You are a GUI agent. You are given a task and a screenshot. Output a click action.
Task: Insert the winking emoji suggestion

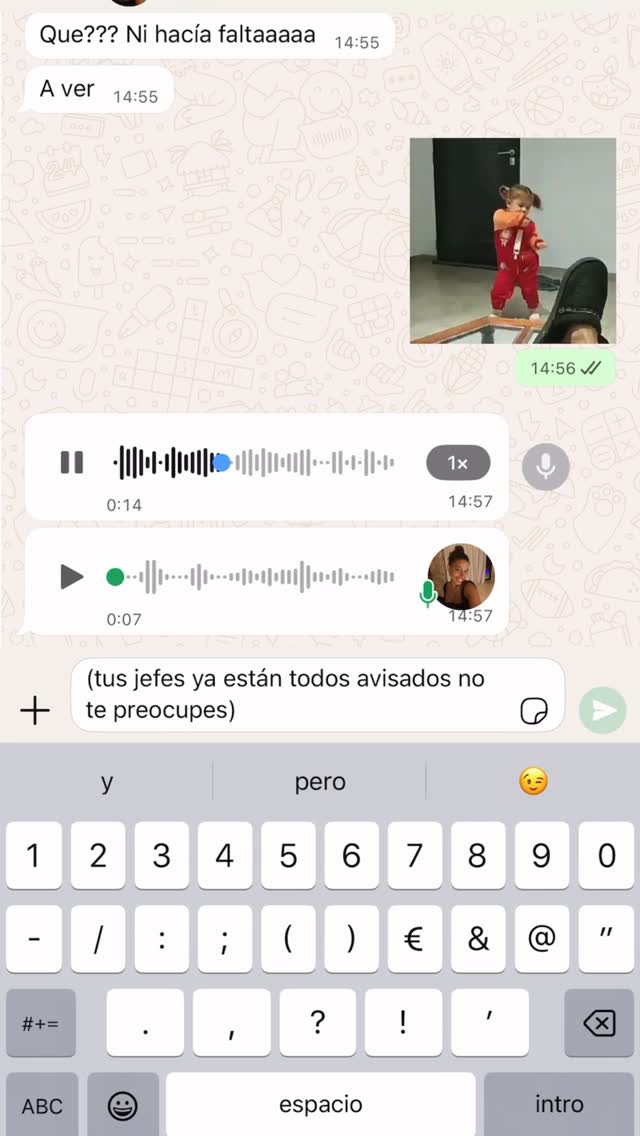tap(534, 782)
